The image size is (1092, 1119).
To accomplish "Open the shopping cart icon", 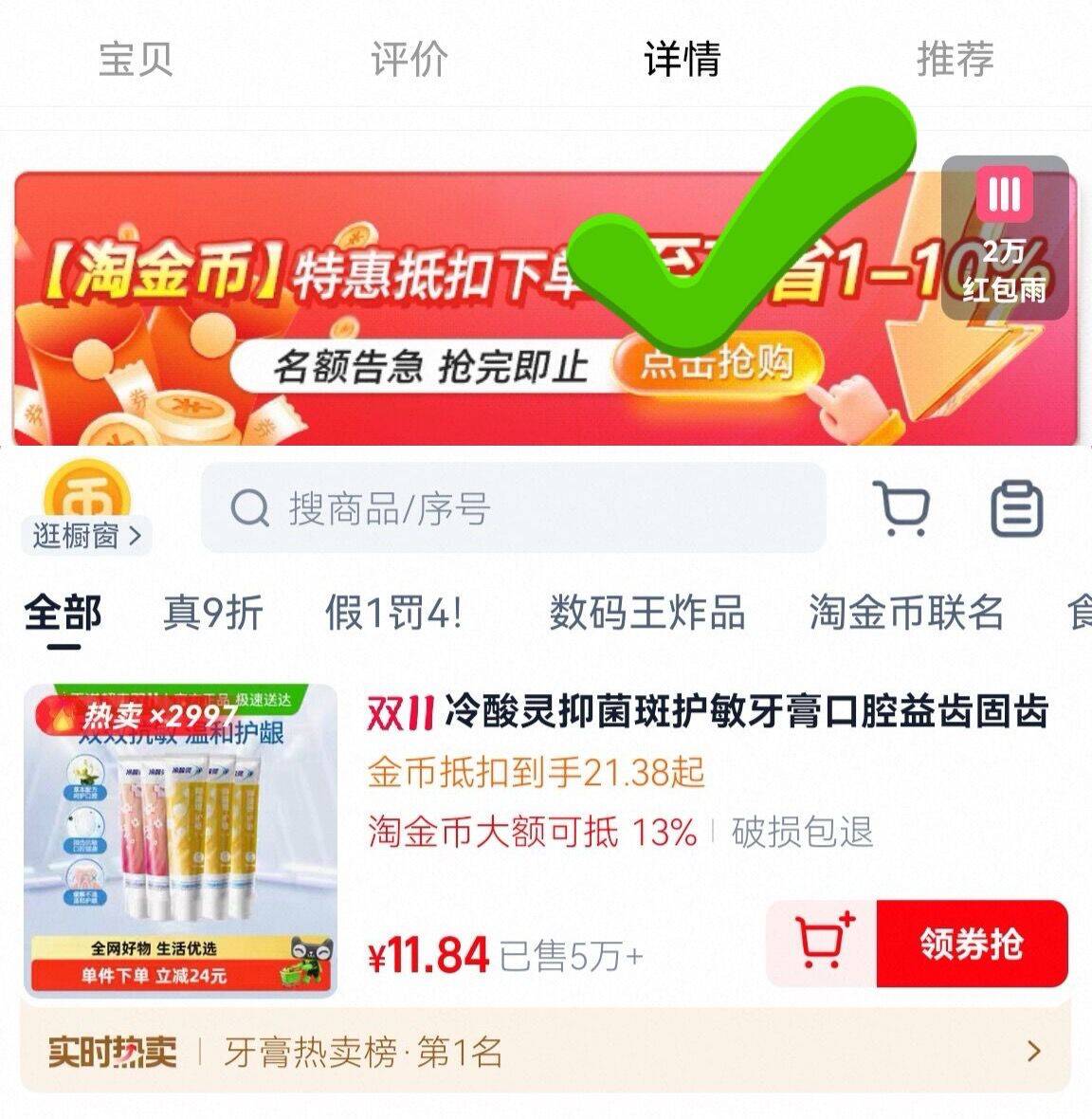I will point(901,509).
